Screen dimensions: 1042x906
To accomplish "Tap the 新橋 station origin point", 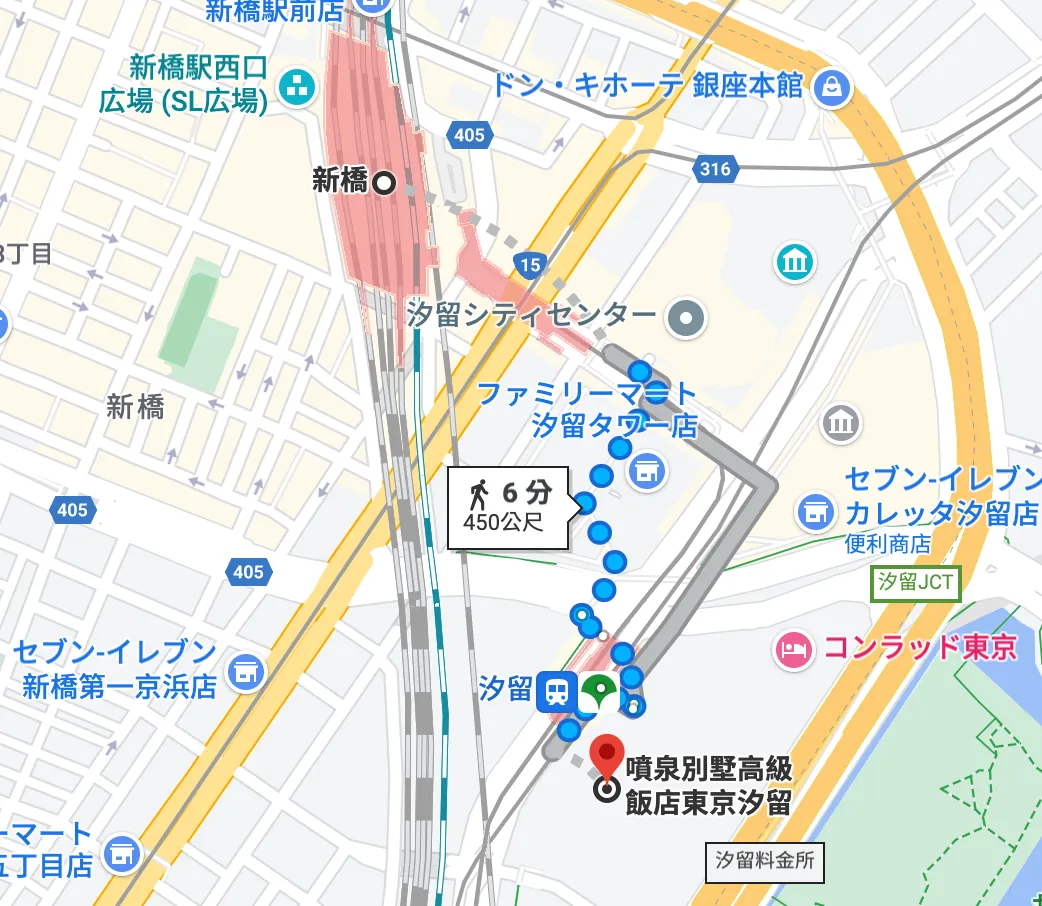I will point(383,183).
